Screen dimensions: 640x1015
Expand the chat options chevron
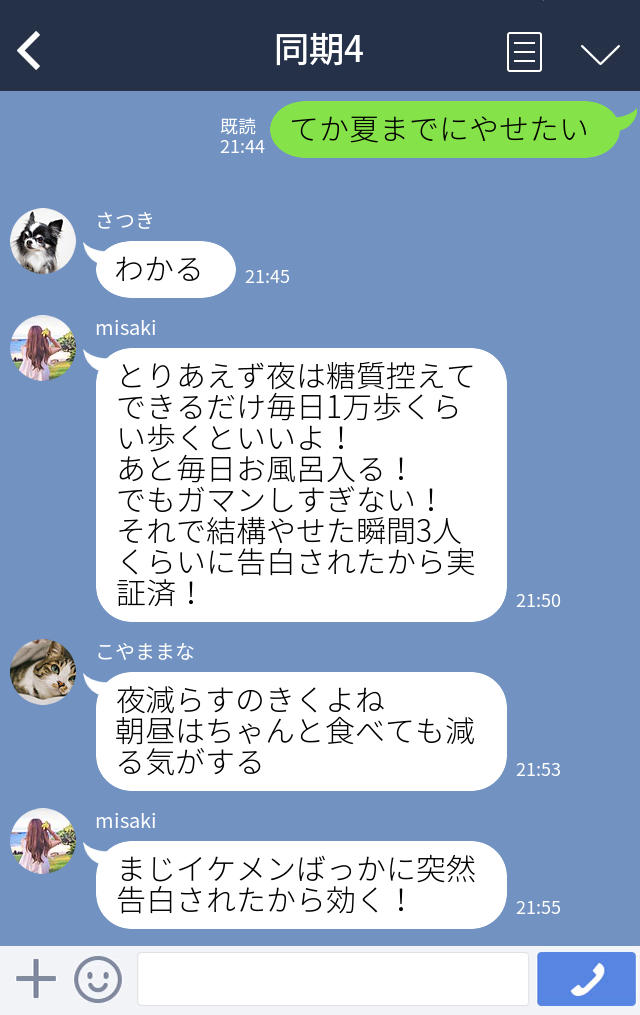[x=600, y=53]
